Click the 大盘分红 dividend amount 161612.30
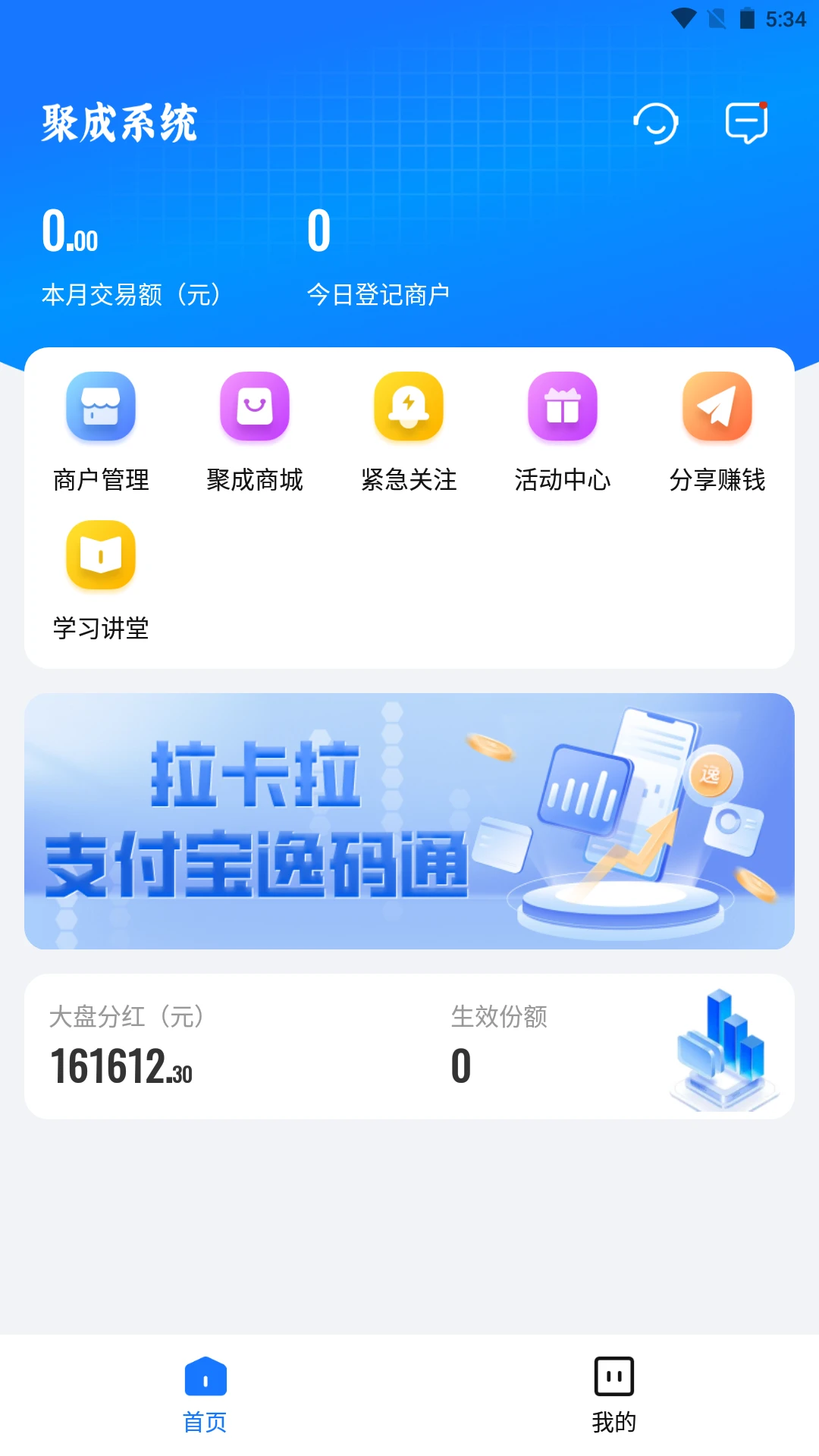The image size is (819, 1456). coord(121,1065)
